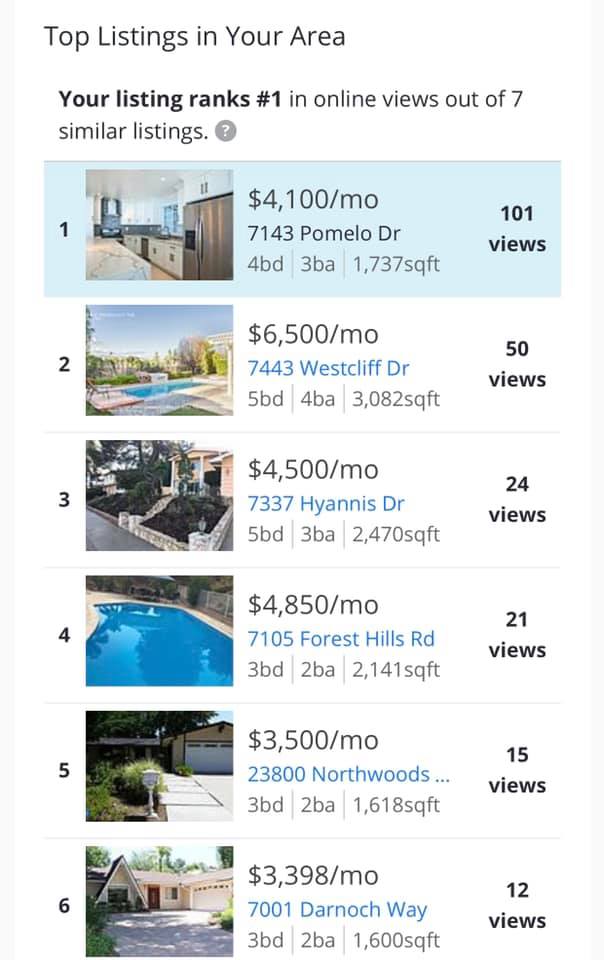
Task: Open the 7443 Westcliff Dr listing link
Action: (x=328, y=368)
